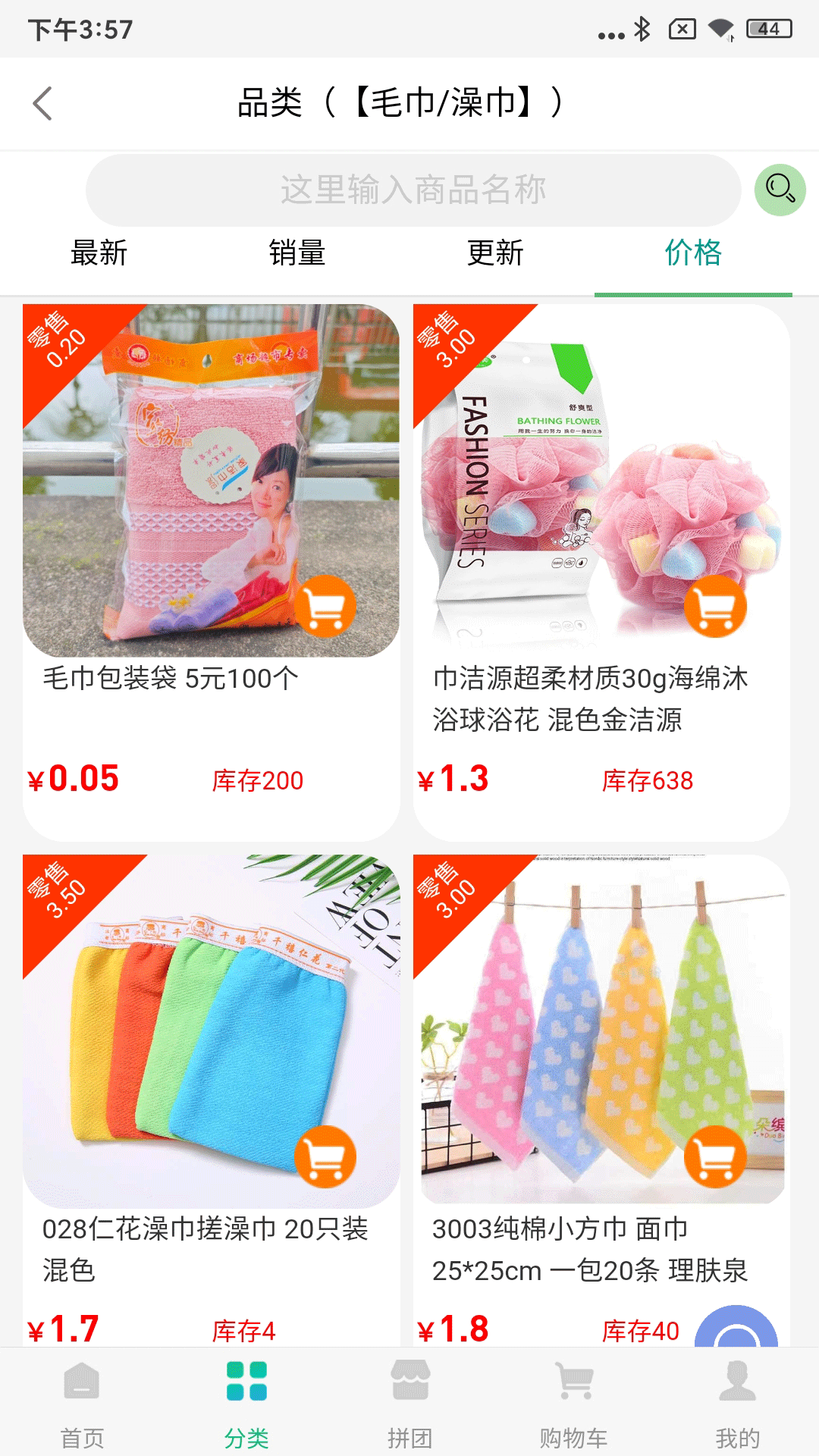Tap the 这里输入商品名称 search field
The width and height of the screenshot is (819, 1456).
413,190
